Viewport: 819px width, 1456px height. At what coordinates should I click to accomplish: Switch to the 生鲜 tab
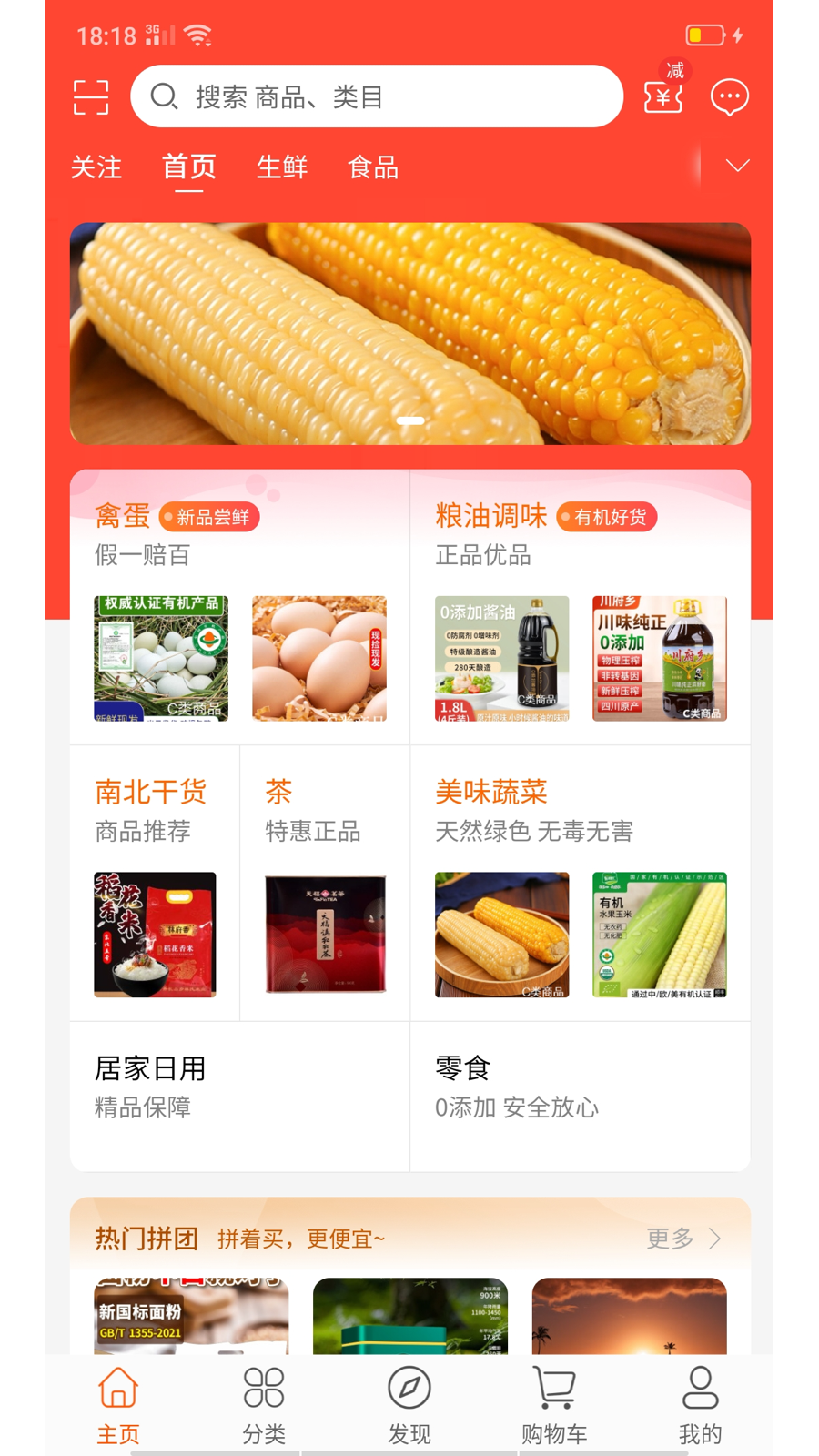click(x=282, y=167)
